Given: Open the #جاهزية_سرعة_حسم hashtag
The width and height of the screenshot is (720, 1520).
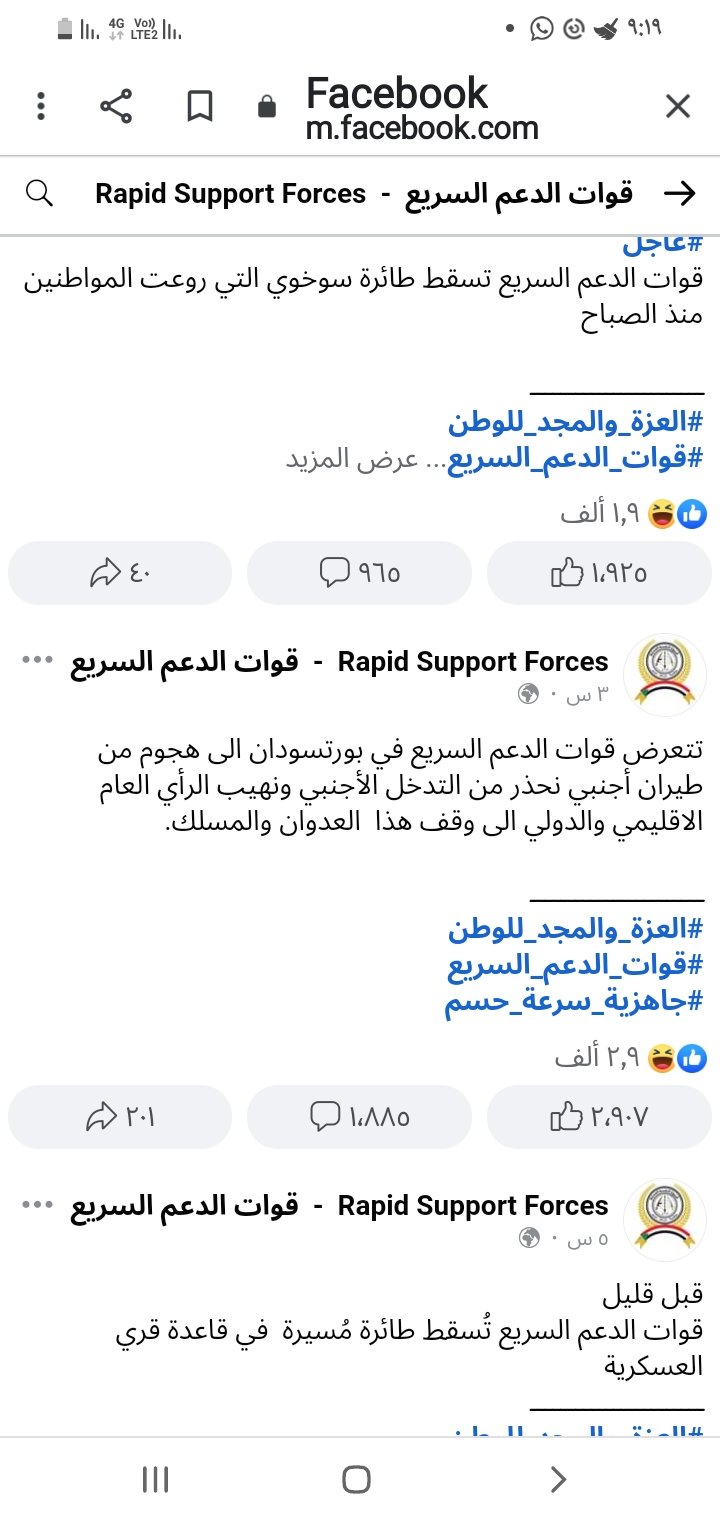Looking at the screenshot, I should [x=574, y=1002].
